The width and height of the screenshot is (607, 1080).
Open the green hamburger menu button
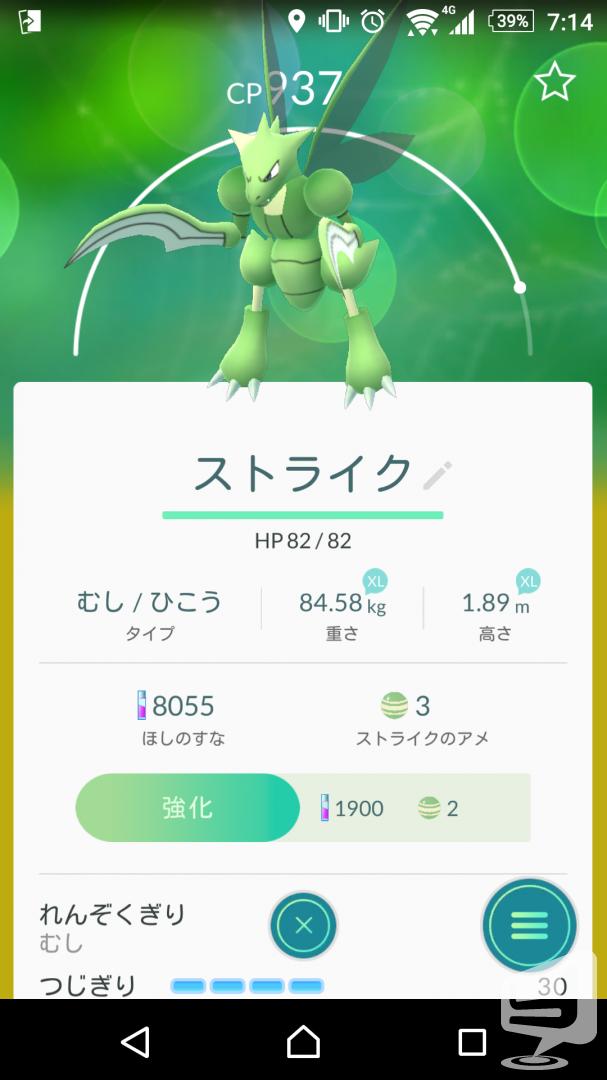[529, 925]
